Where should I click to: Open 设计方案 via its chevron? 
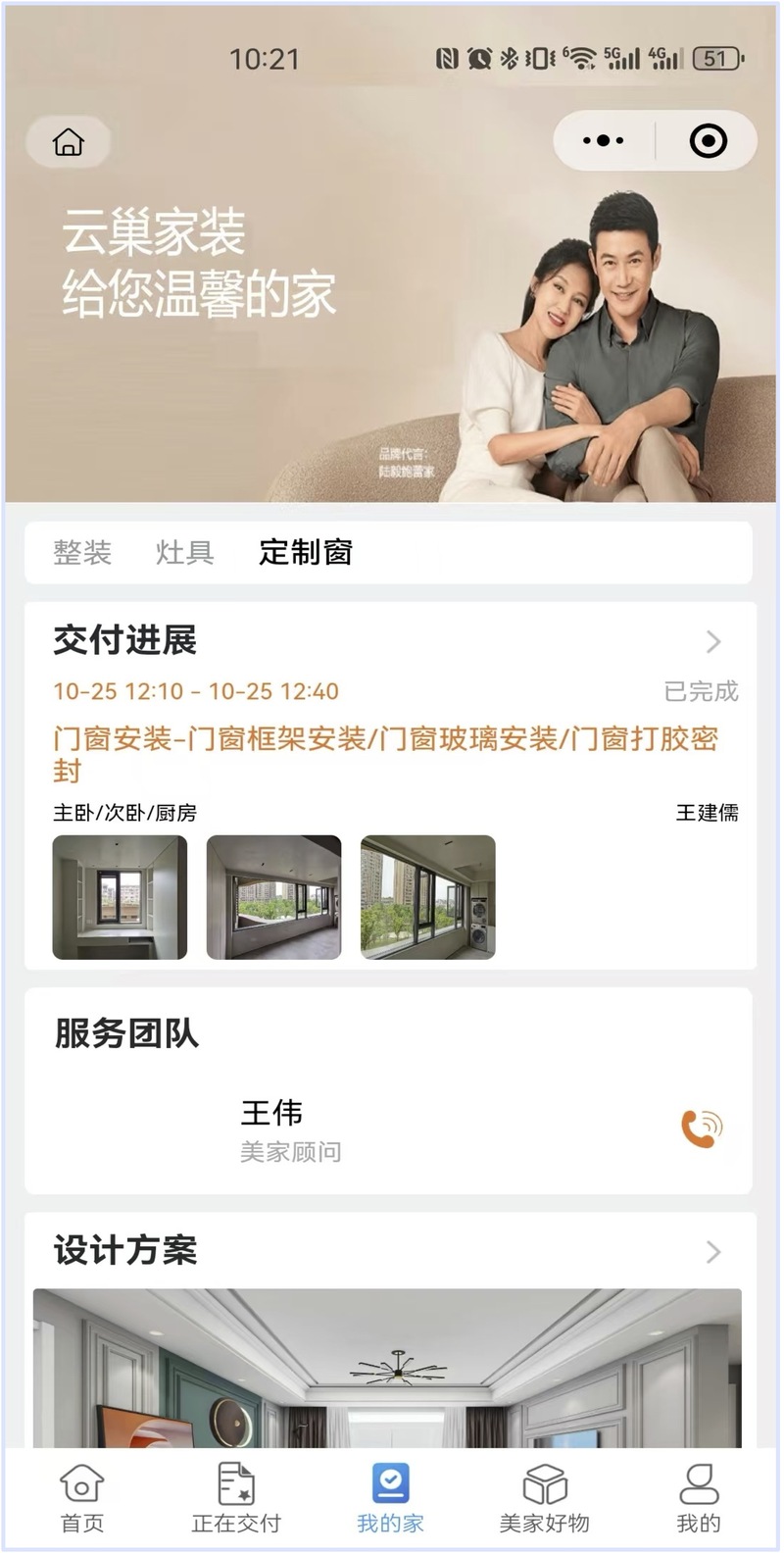pyautogui.click(x=713, y=1252)
